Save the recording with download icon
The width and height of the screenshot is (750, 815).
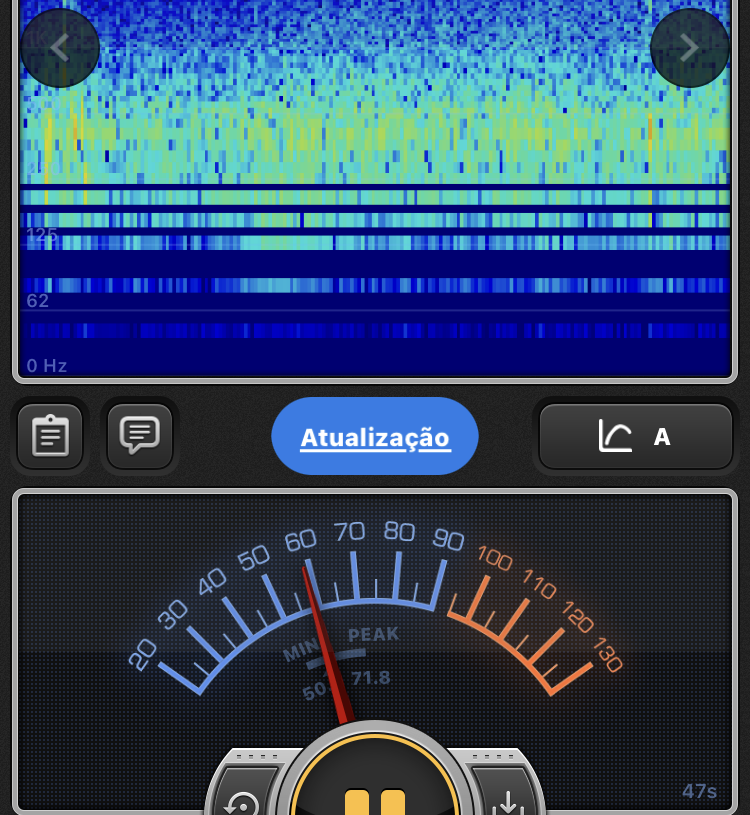pos(508,798)
